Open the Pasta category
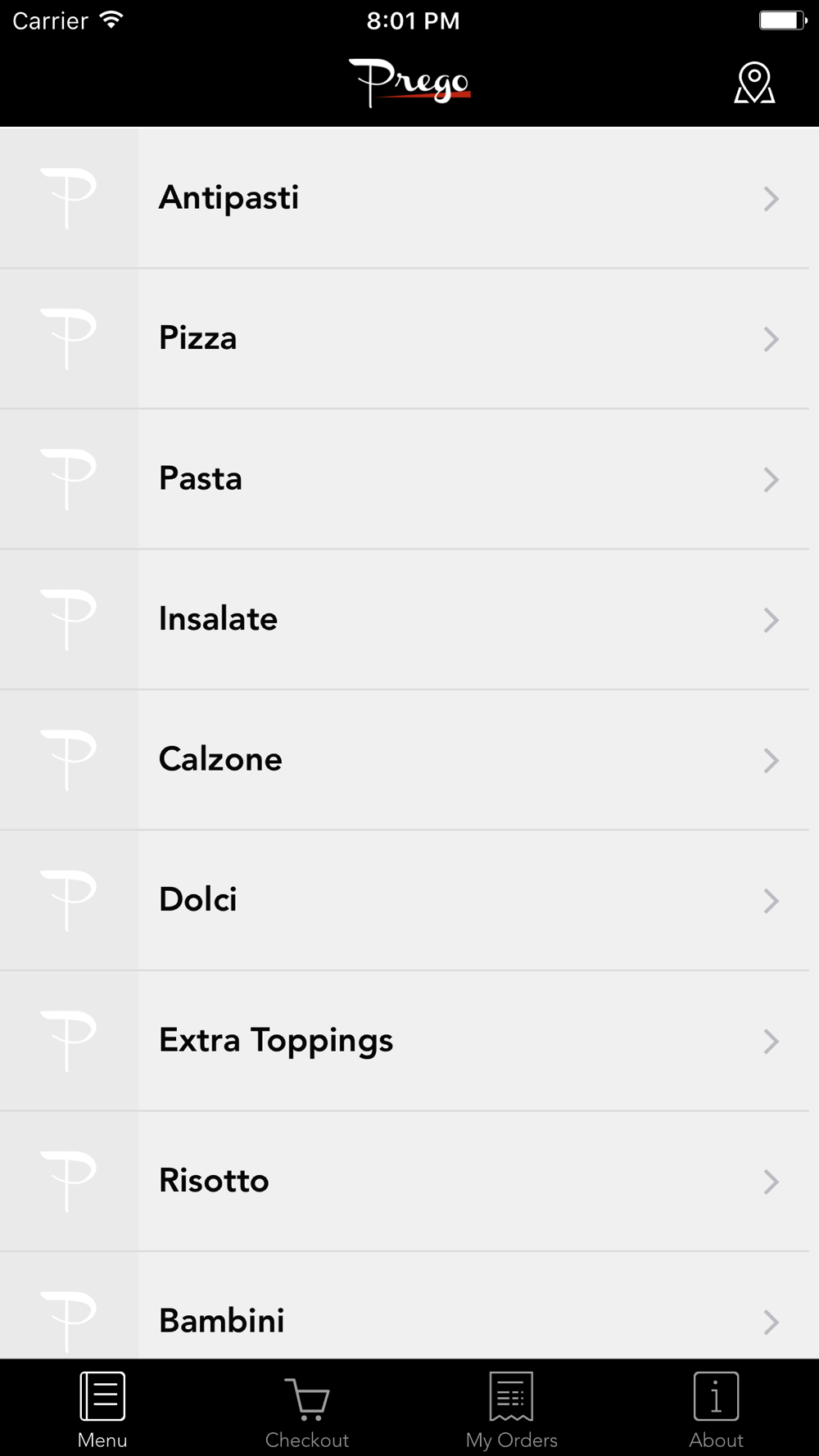Viewport: 819px width, 1456px height. tap(409, 479)
